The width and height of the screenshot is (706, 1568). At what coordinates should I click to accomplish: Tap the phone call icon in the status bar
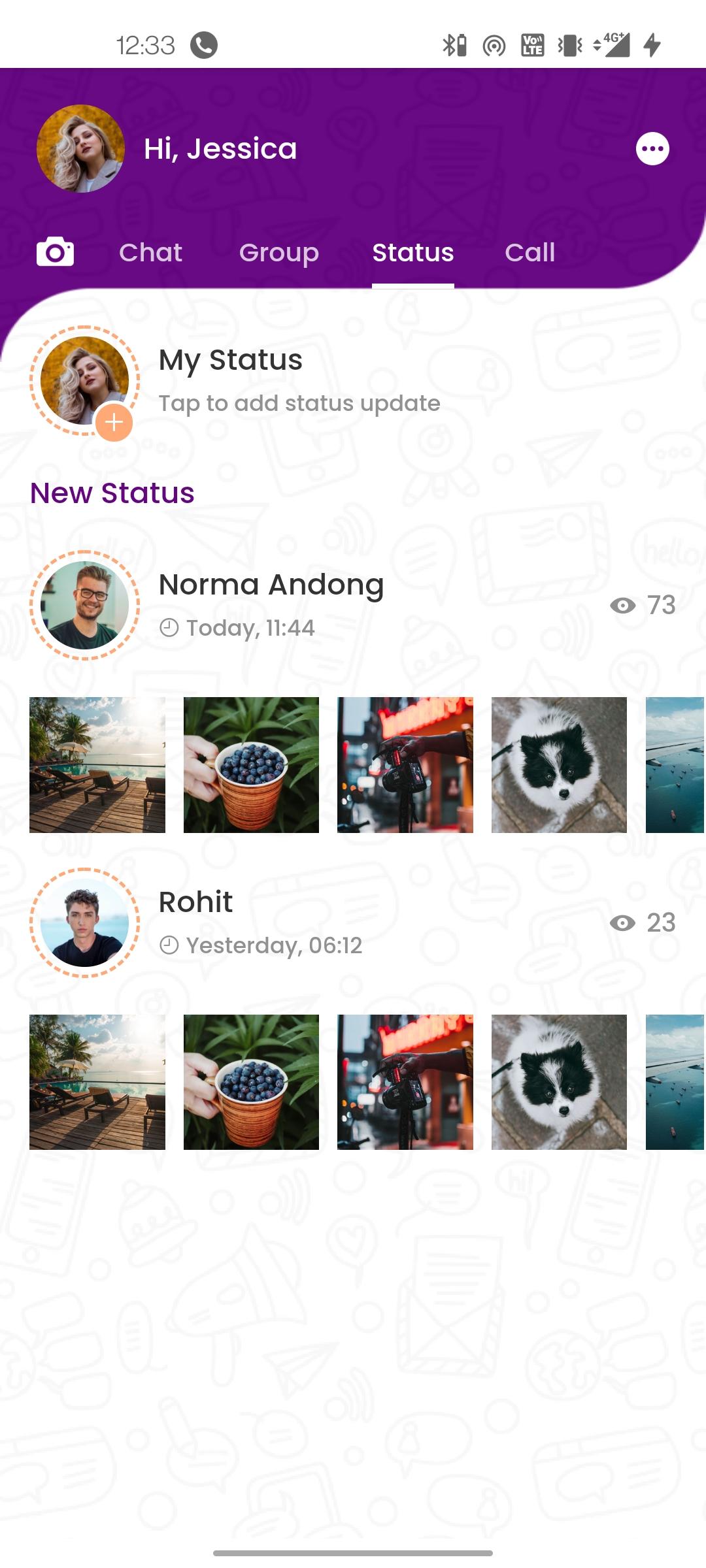pyautogui.click(x=202, y=45)
